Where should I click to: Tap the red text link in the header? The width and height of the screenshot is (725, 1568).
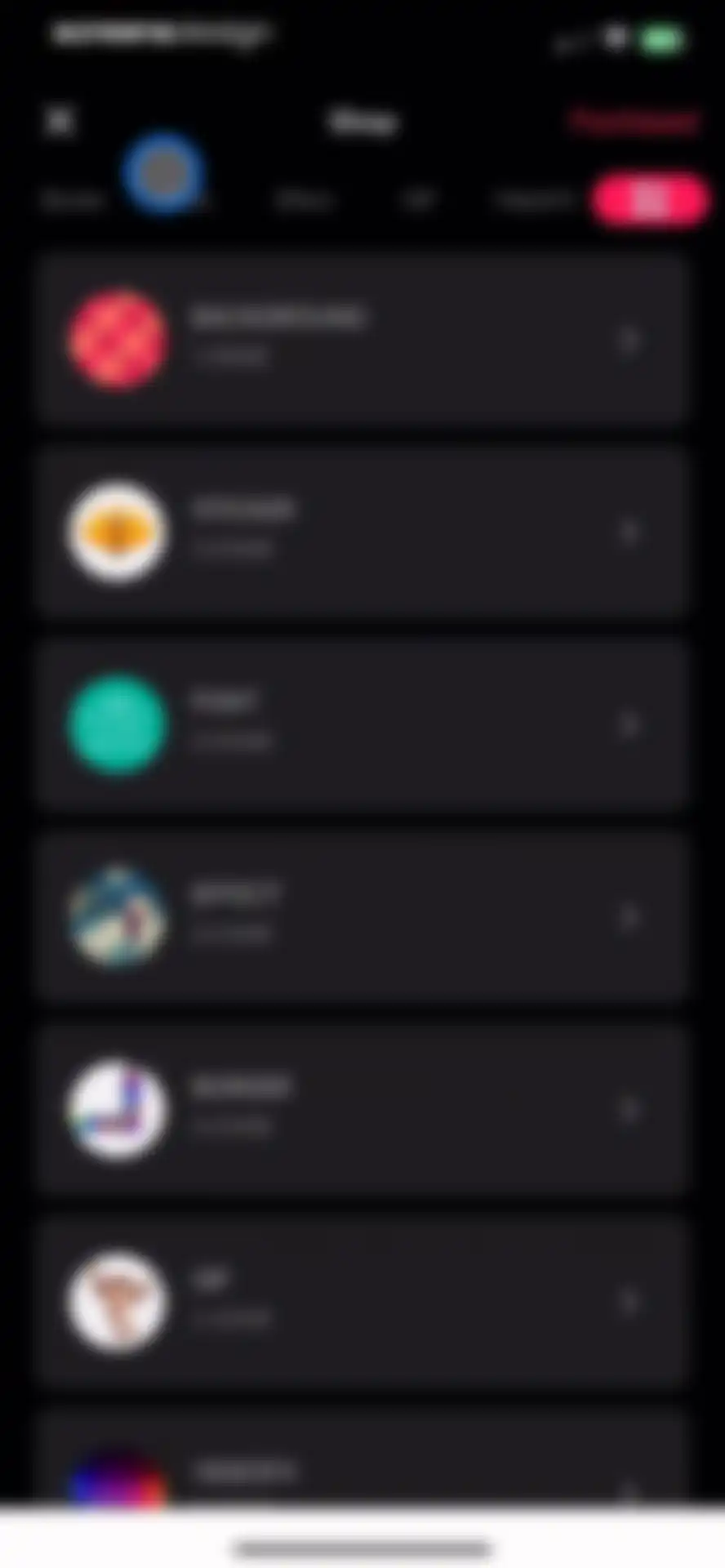[634, 122]
